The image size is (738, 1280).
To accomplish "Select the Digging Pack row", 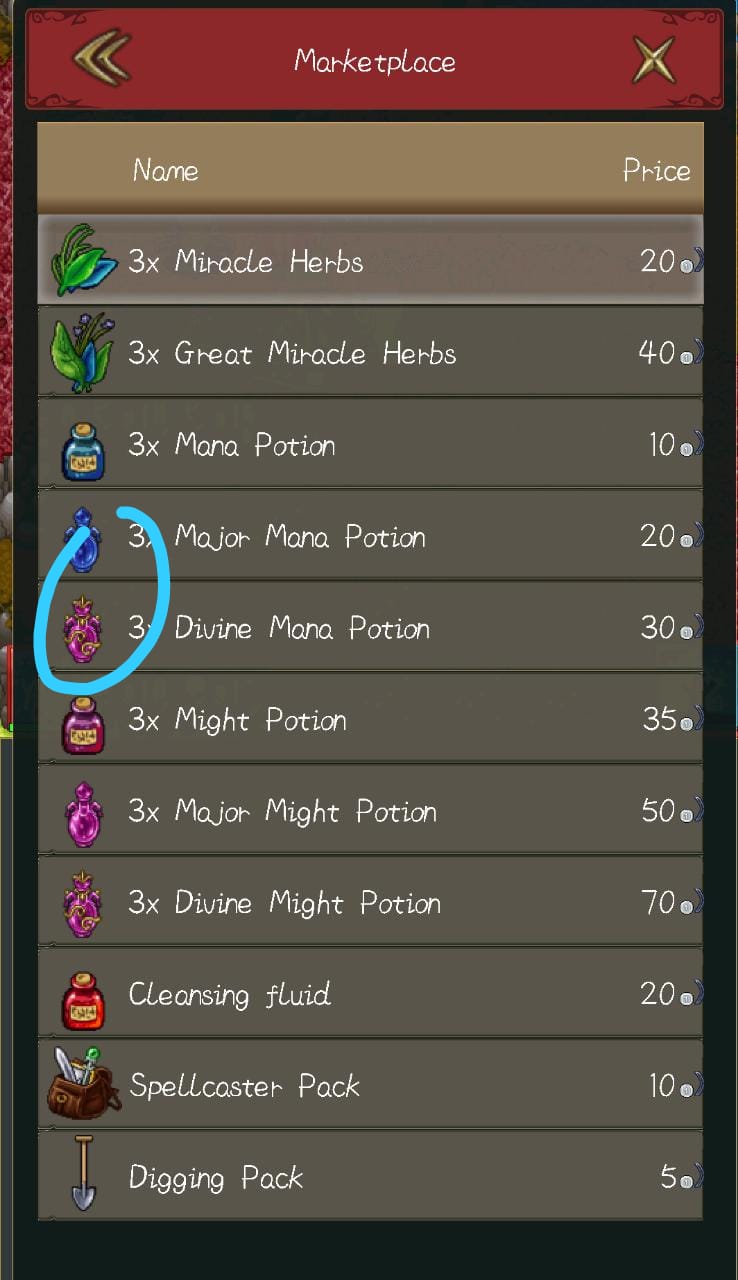I will [x=370, y=1178].
